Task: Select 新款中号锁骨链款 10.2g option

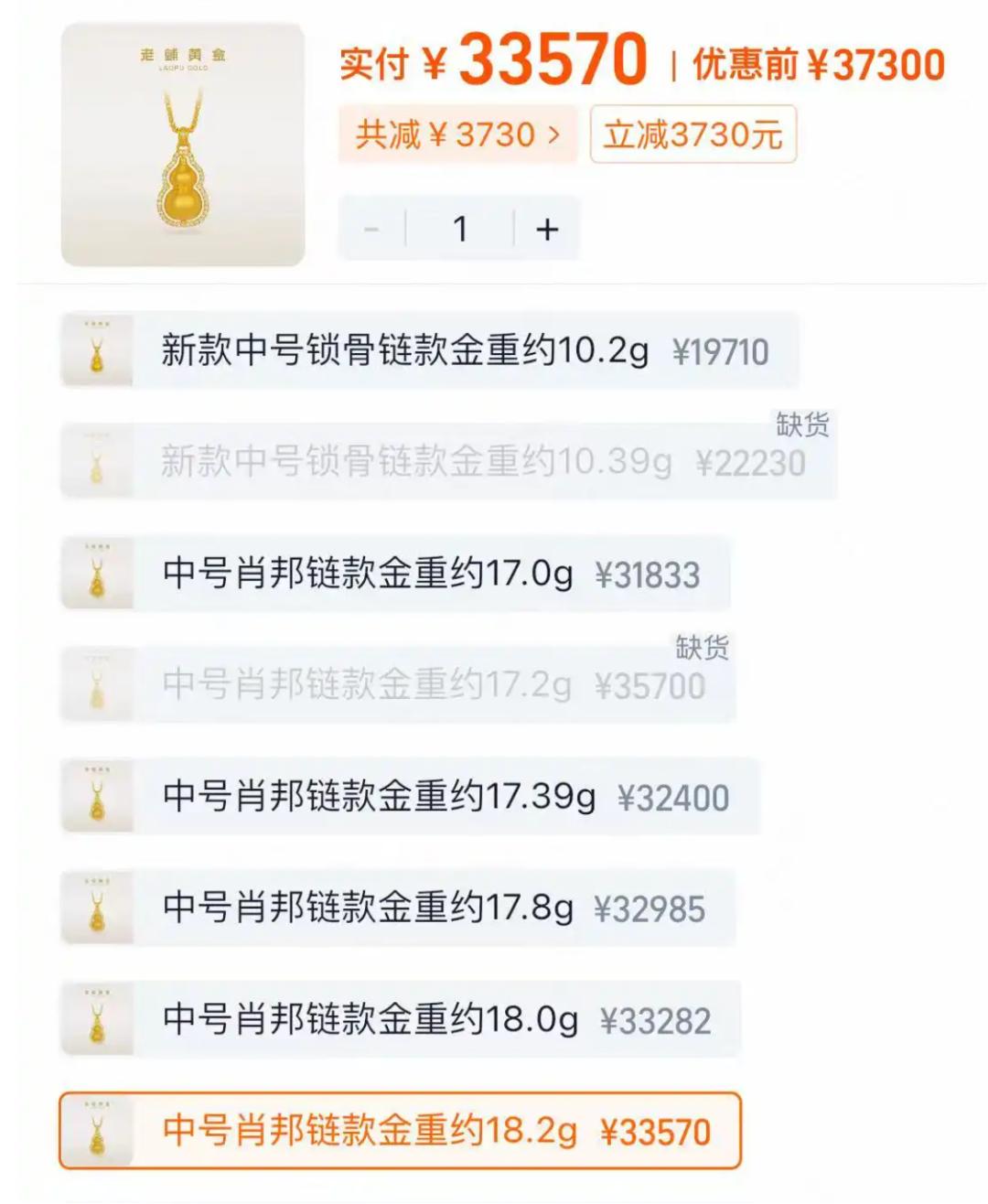Action: [428, 350]
